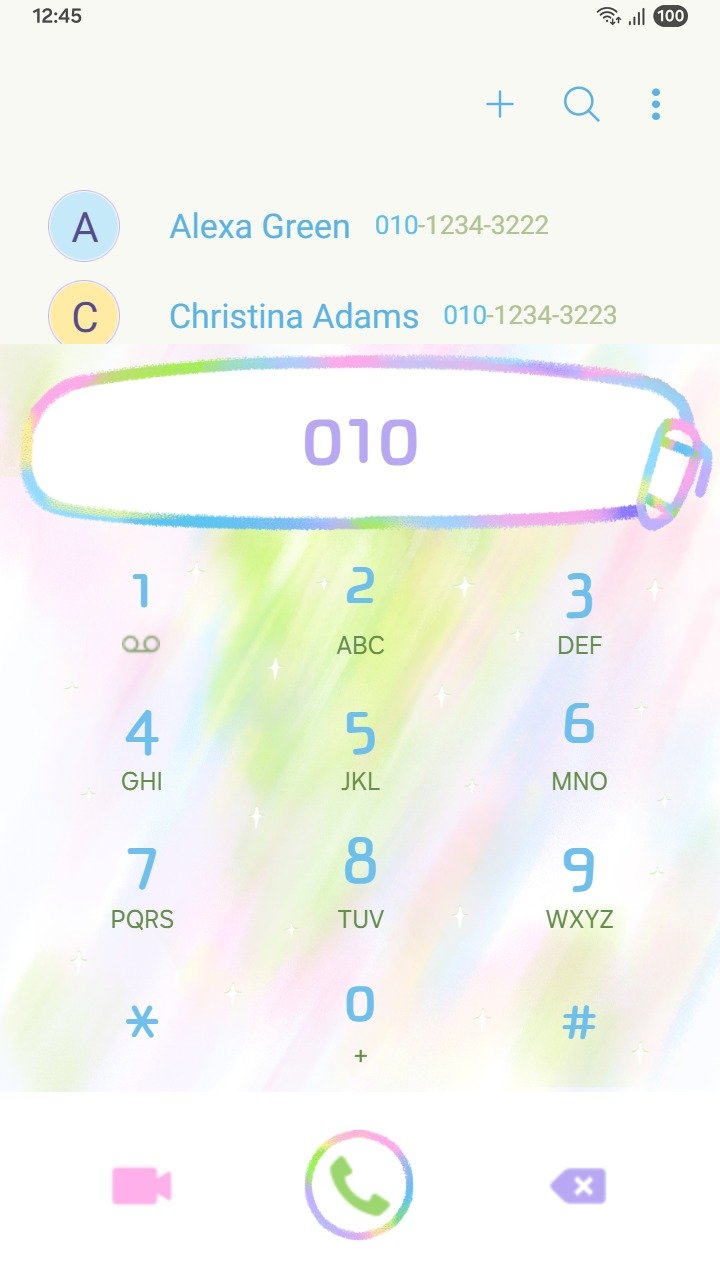The image size is (720, 1280).
Task: Enter the hash pound key
Action: pyautogui.click(x=579, y=1022)
